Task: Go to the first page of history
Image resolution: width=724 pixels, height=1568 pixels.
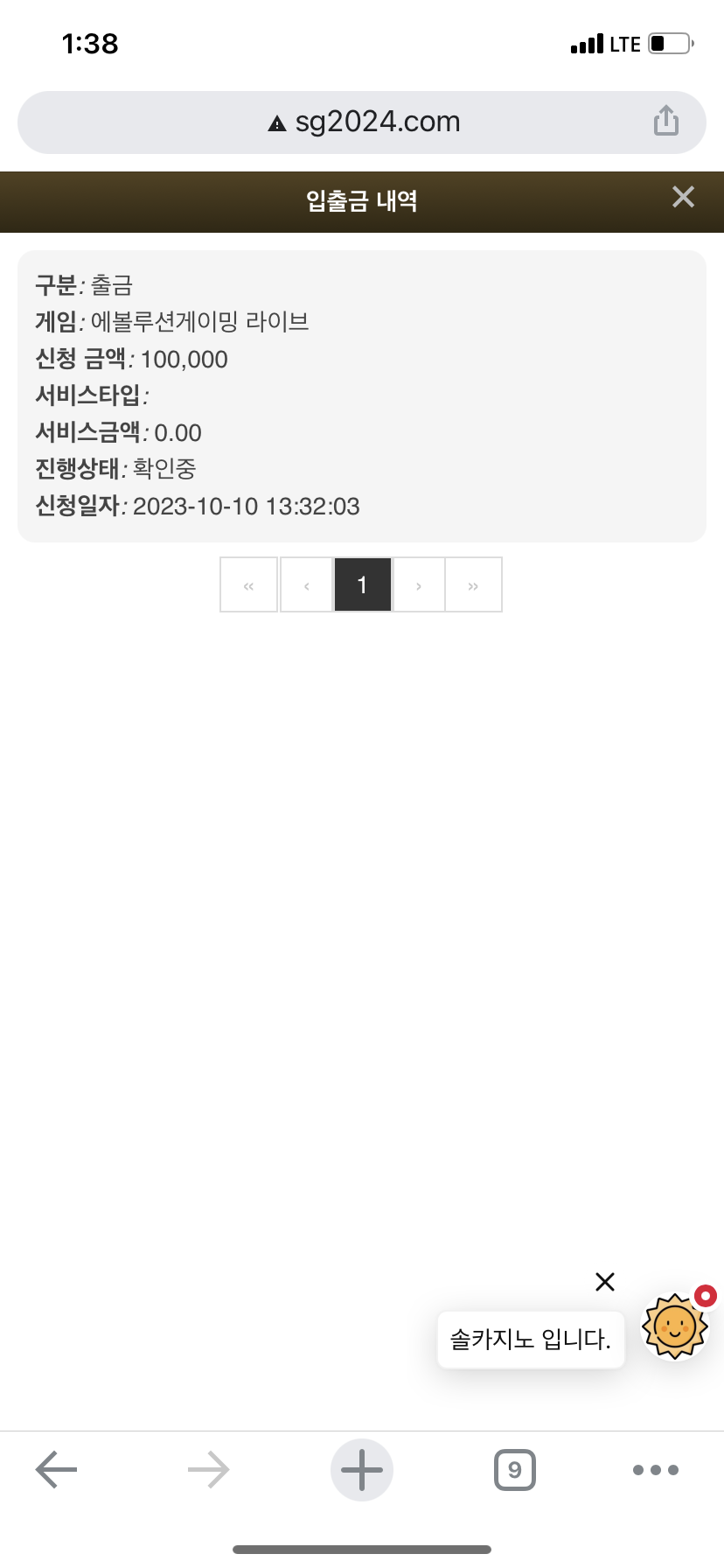Action: 249,584
